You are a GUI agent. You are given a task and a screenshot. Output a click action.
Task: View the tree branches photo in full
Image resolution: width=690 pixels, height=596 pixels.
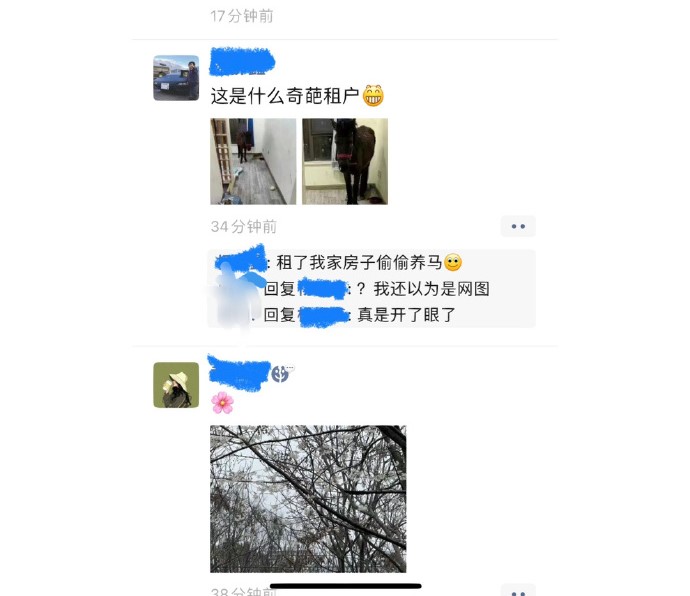(308, 498)
